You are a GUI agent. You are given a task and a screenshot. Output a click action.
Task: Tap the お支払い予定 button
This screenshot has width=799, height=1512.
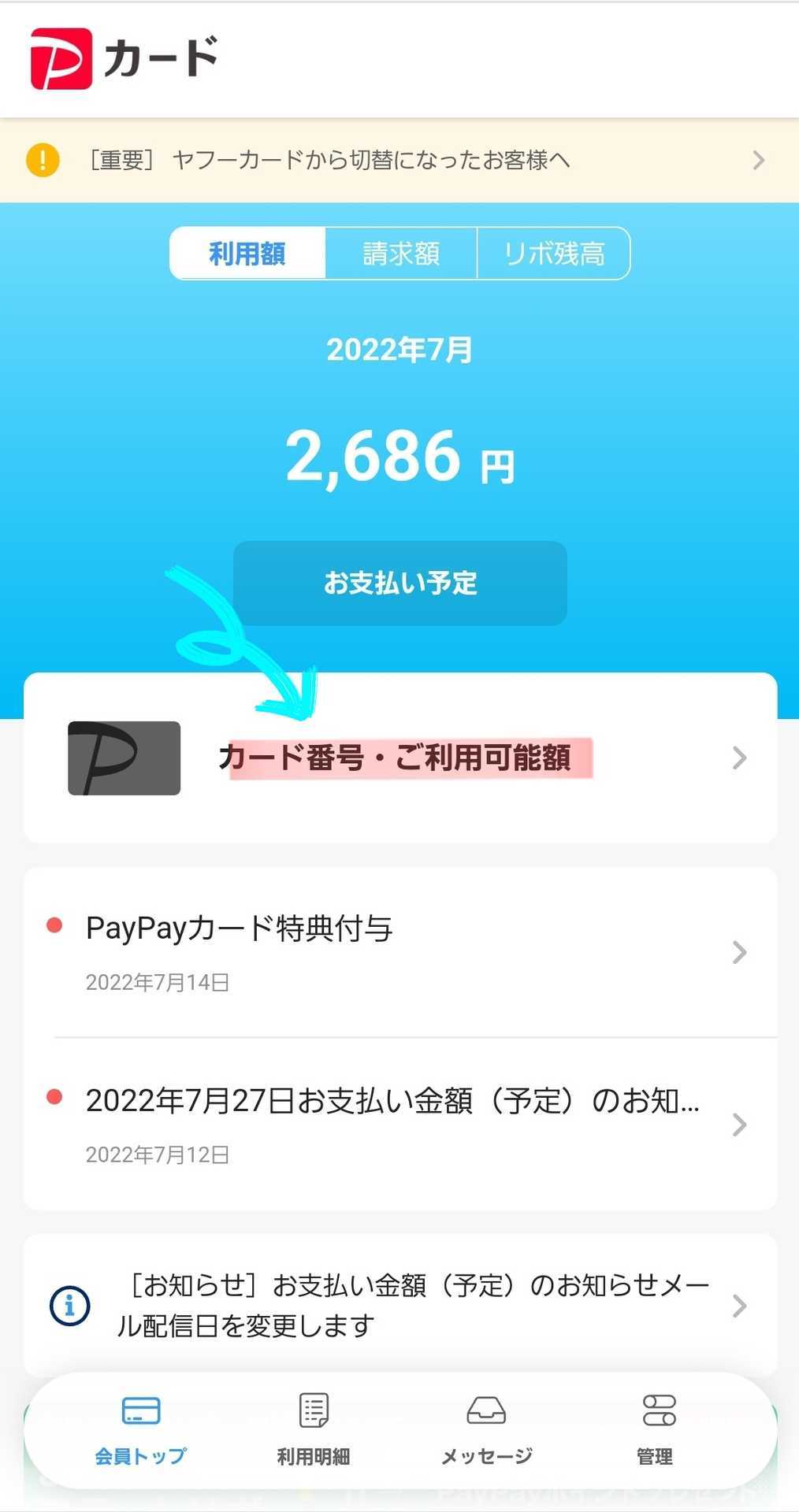pos(400,584)
